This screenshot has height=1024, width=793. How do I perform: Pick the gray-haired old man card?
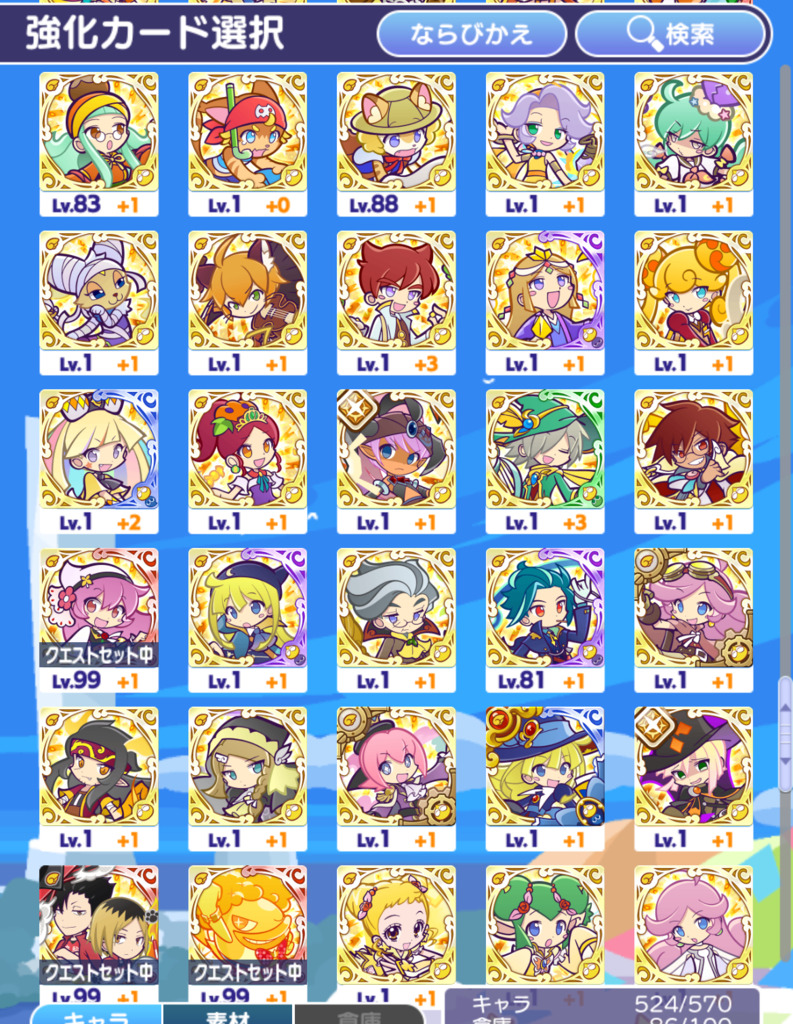click(396, 608)
